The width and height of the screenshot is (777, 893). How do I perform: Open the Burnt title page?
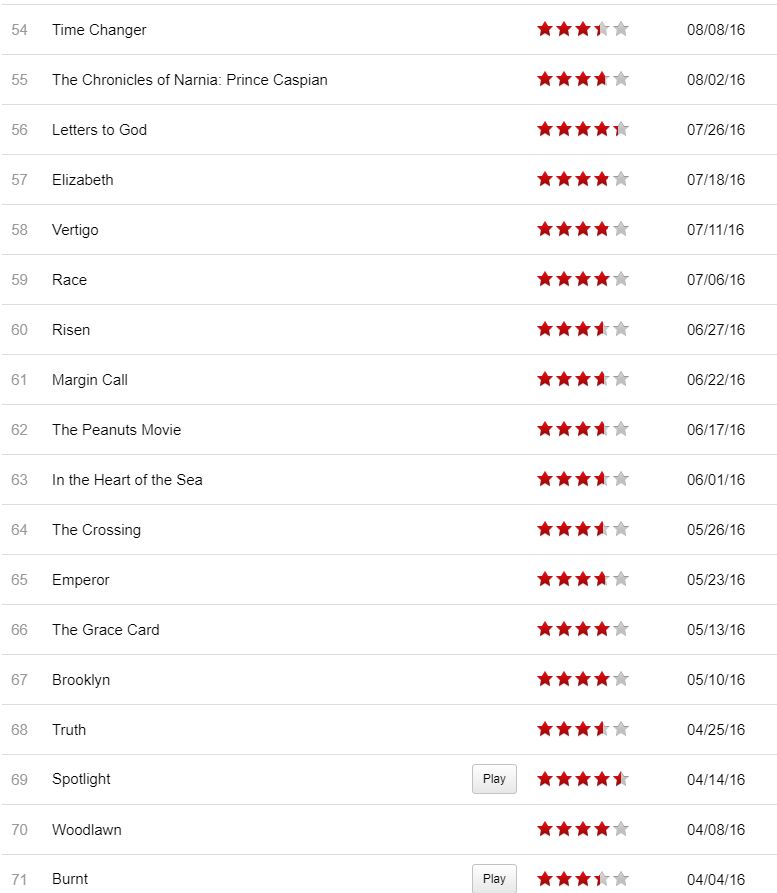tap(70, 879)
